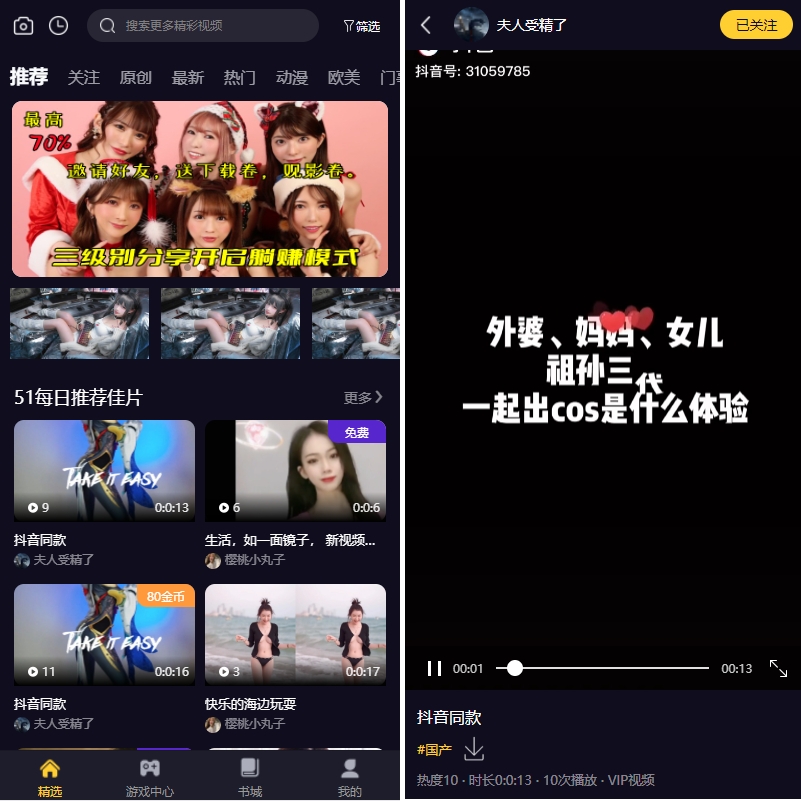Switch to the 原创 tab
Image resolution: width=801 pixels, height=801 pixels.
click(x=135, y=77)
